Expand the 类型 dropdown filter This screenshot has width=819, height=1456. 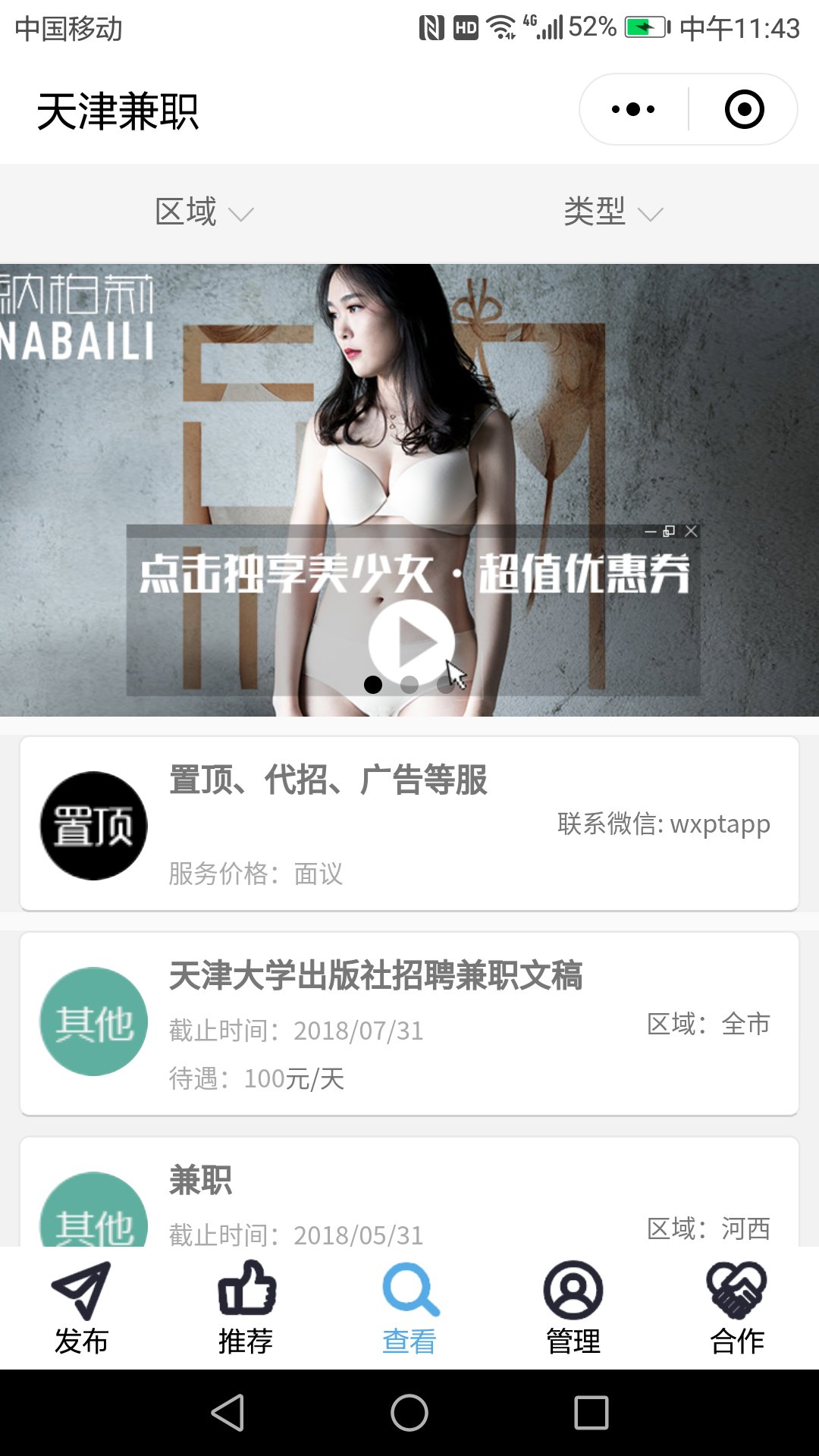click(613, 212)
